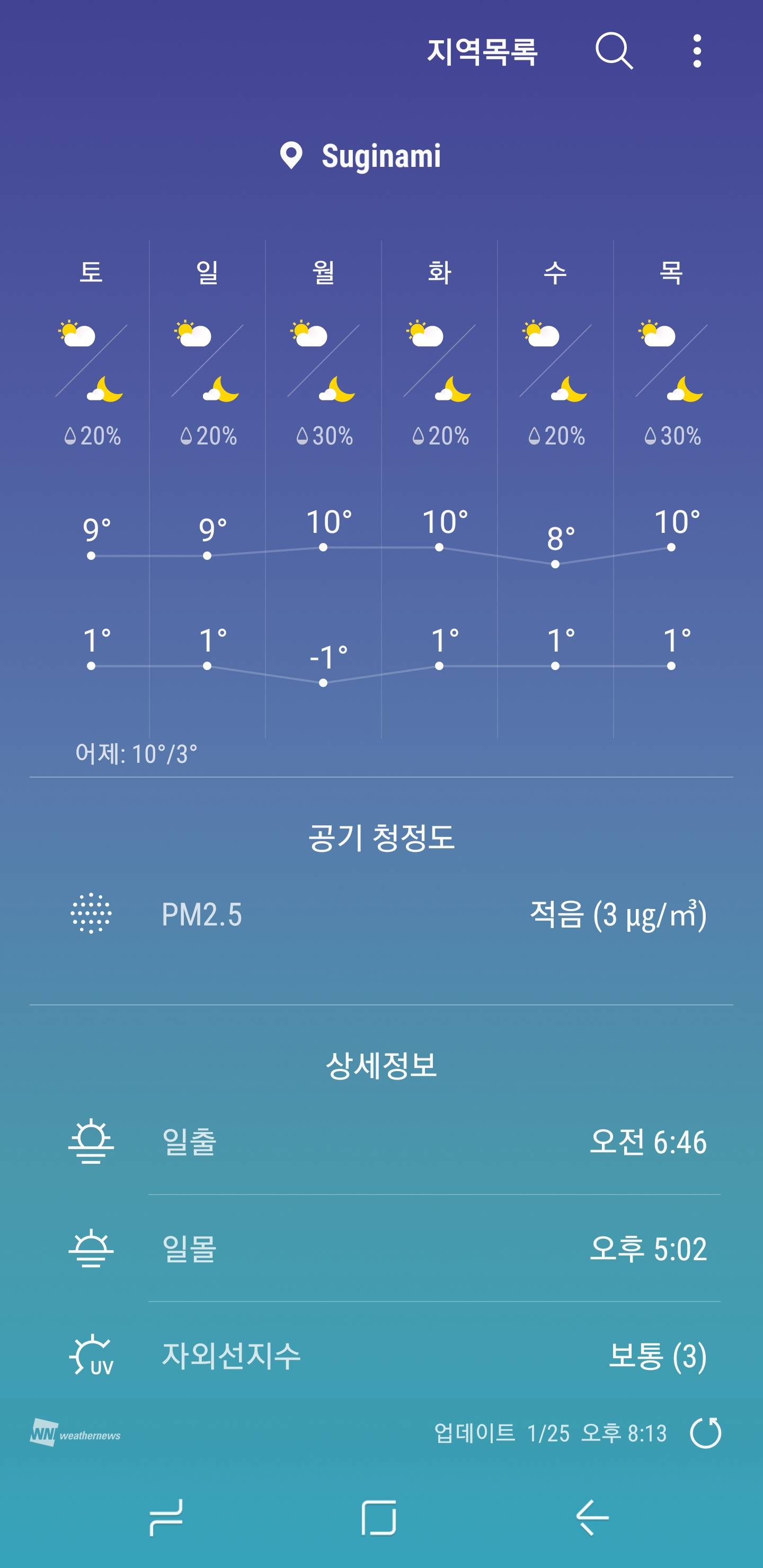The height and width of the screenshot is (1568, 763).
Task: Go to the home screen
Action: coord(379,1518)
